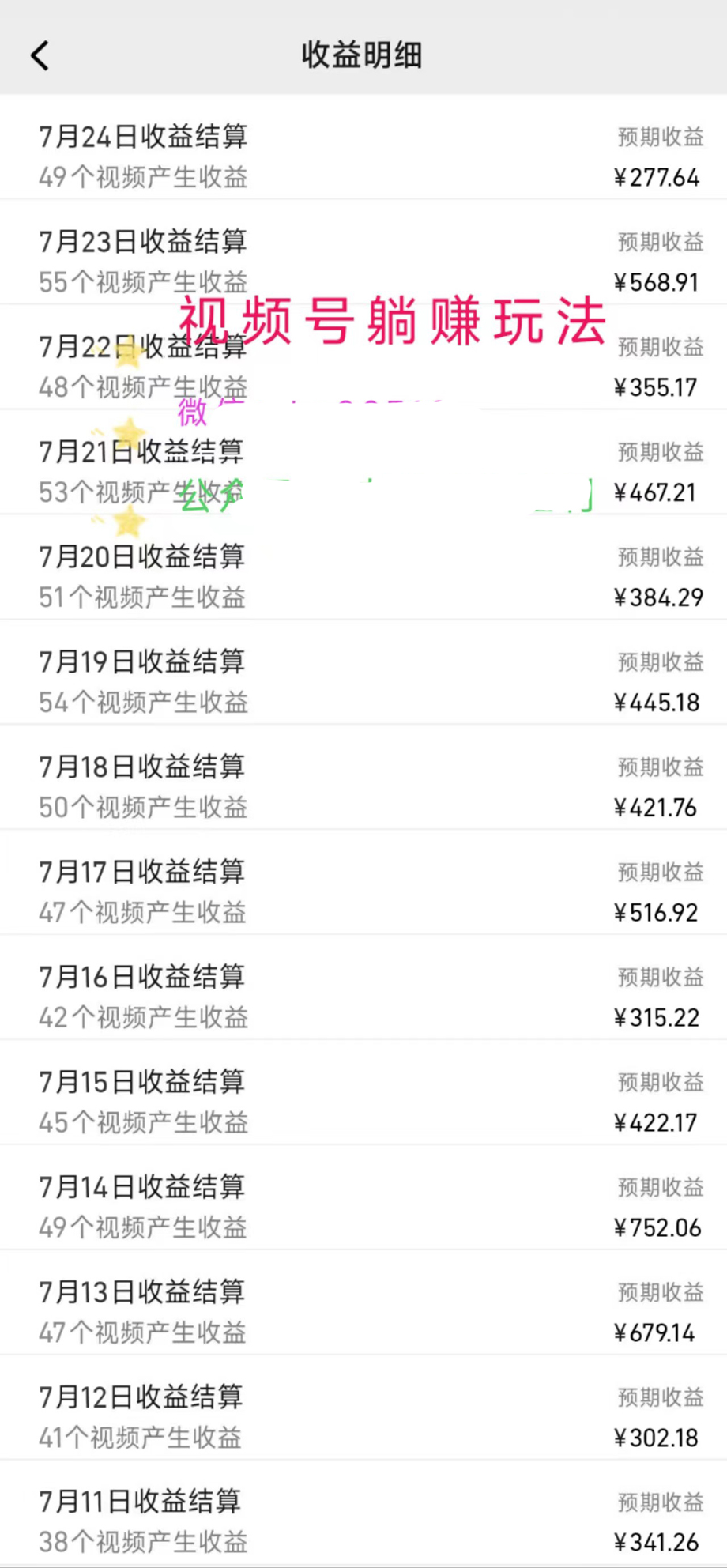
Task: Click the 收益明细 title
Action: (362, 55)
